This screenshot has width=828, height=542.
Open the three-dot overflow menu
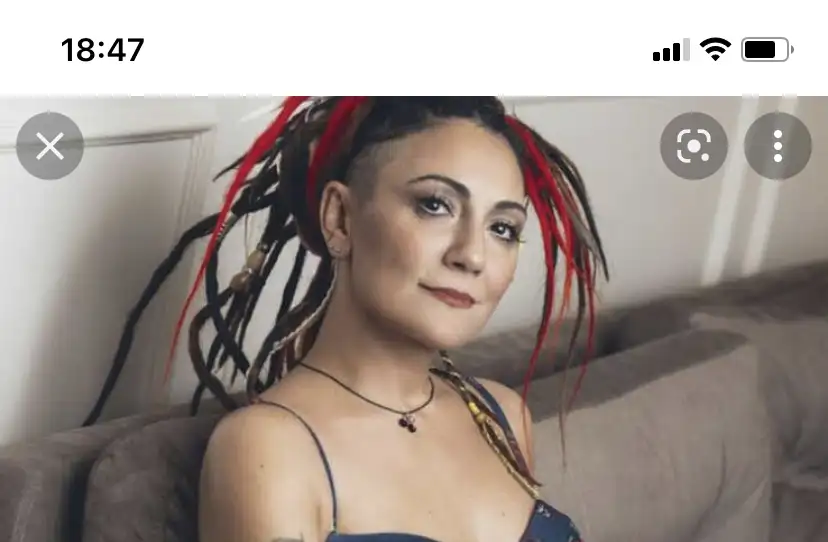coord(778,147)
